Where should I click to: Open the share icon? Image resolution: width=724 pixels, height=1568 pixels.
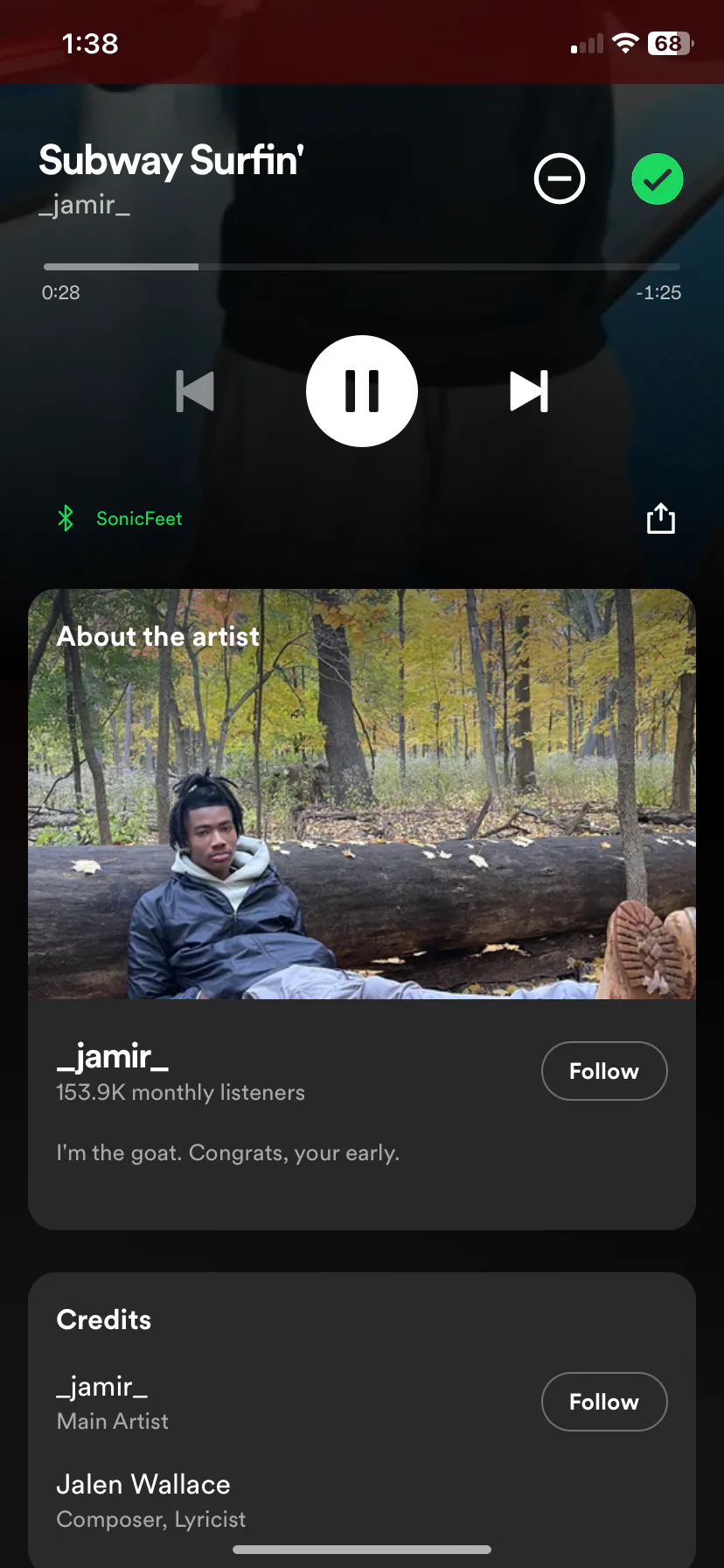pyautogui.click(x=661, y=518)
